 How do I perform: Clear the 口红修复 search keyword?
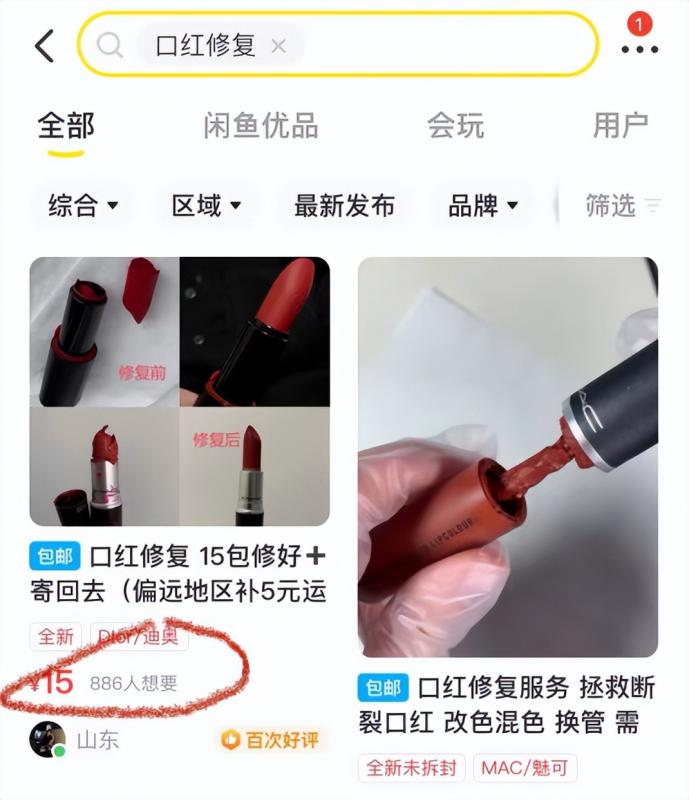279,46
